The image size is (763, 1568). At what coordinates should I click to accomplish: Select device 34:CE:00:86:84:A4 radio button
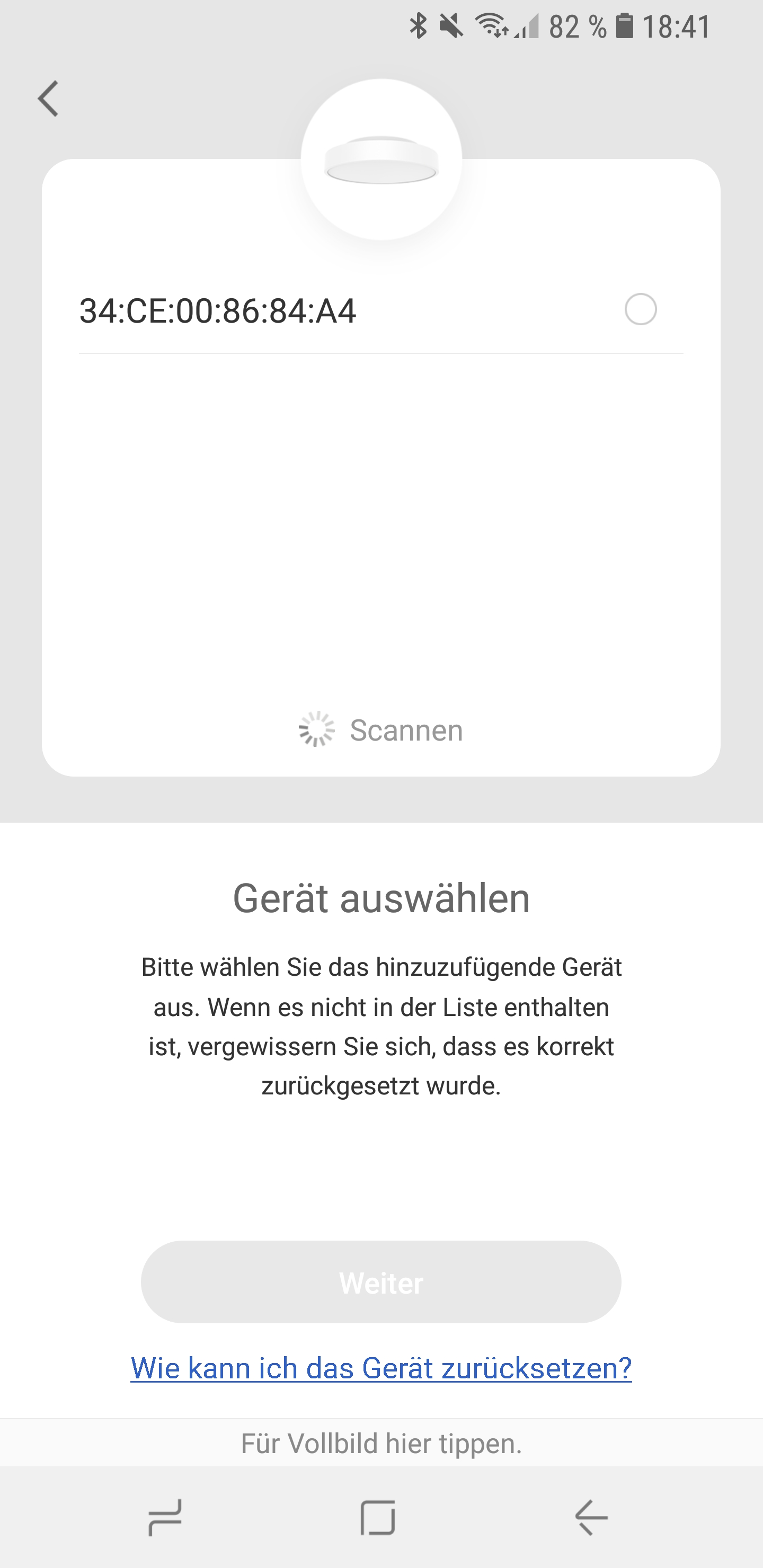point(640,309)
